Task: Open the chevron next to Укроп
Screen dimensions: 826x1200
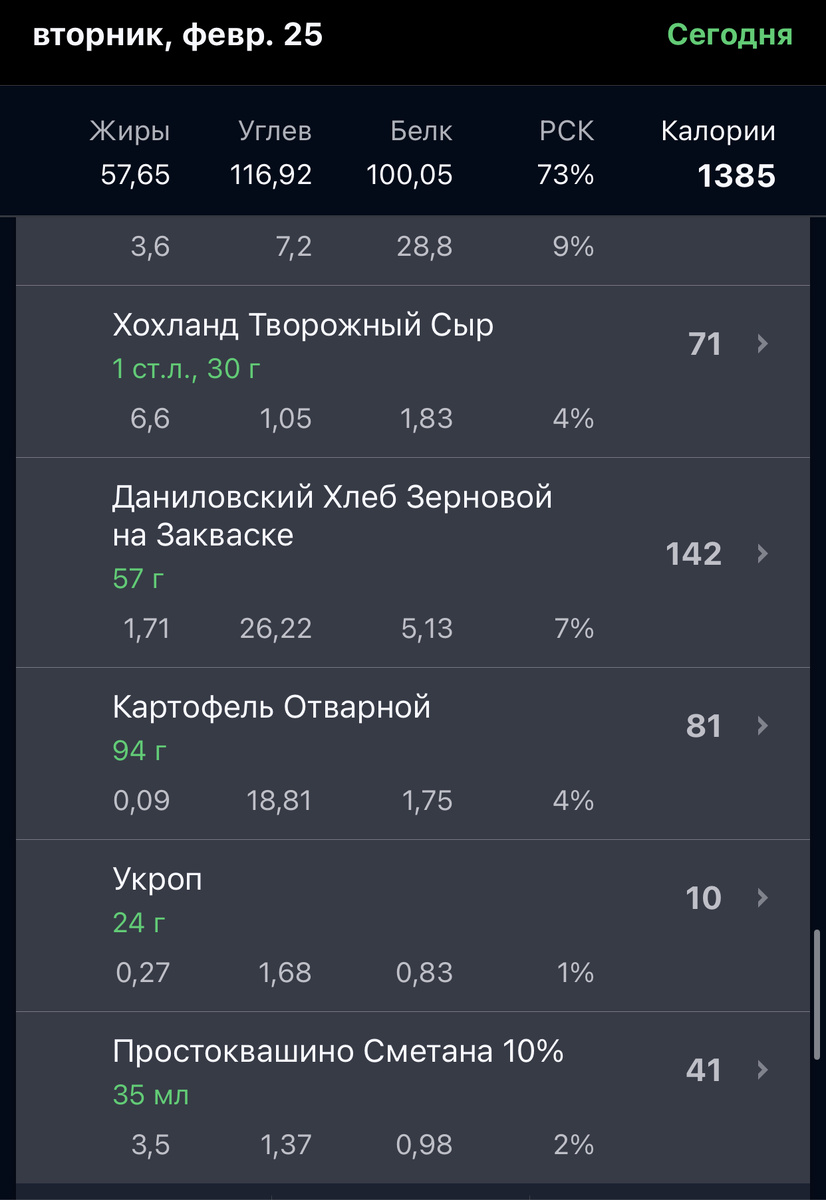Action: (x=761, y=898)
